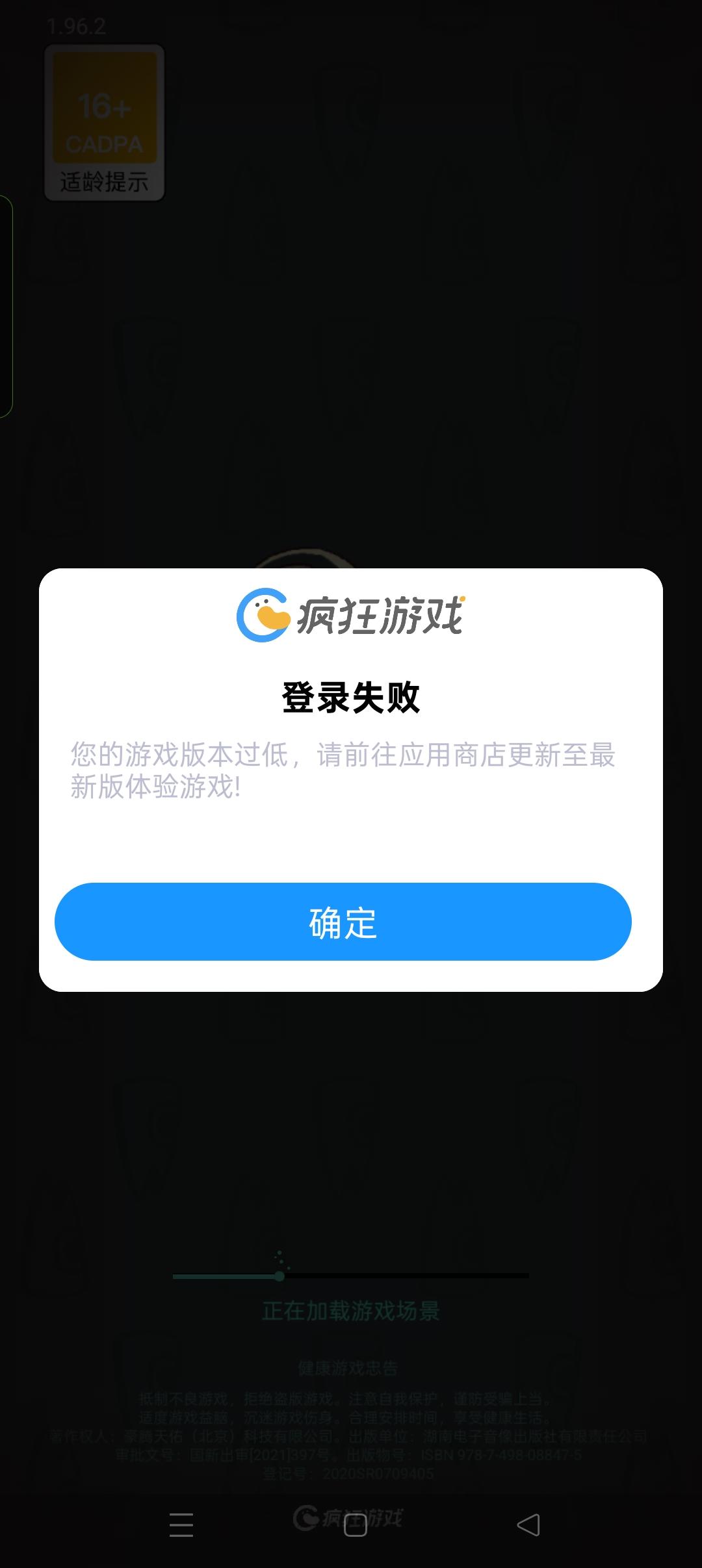Open recent apps with the navigation icon
Viewport: 702px width, 1568px height.
tap(181, 1524)
